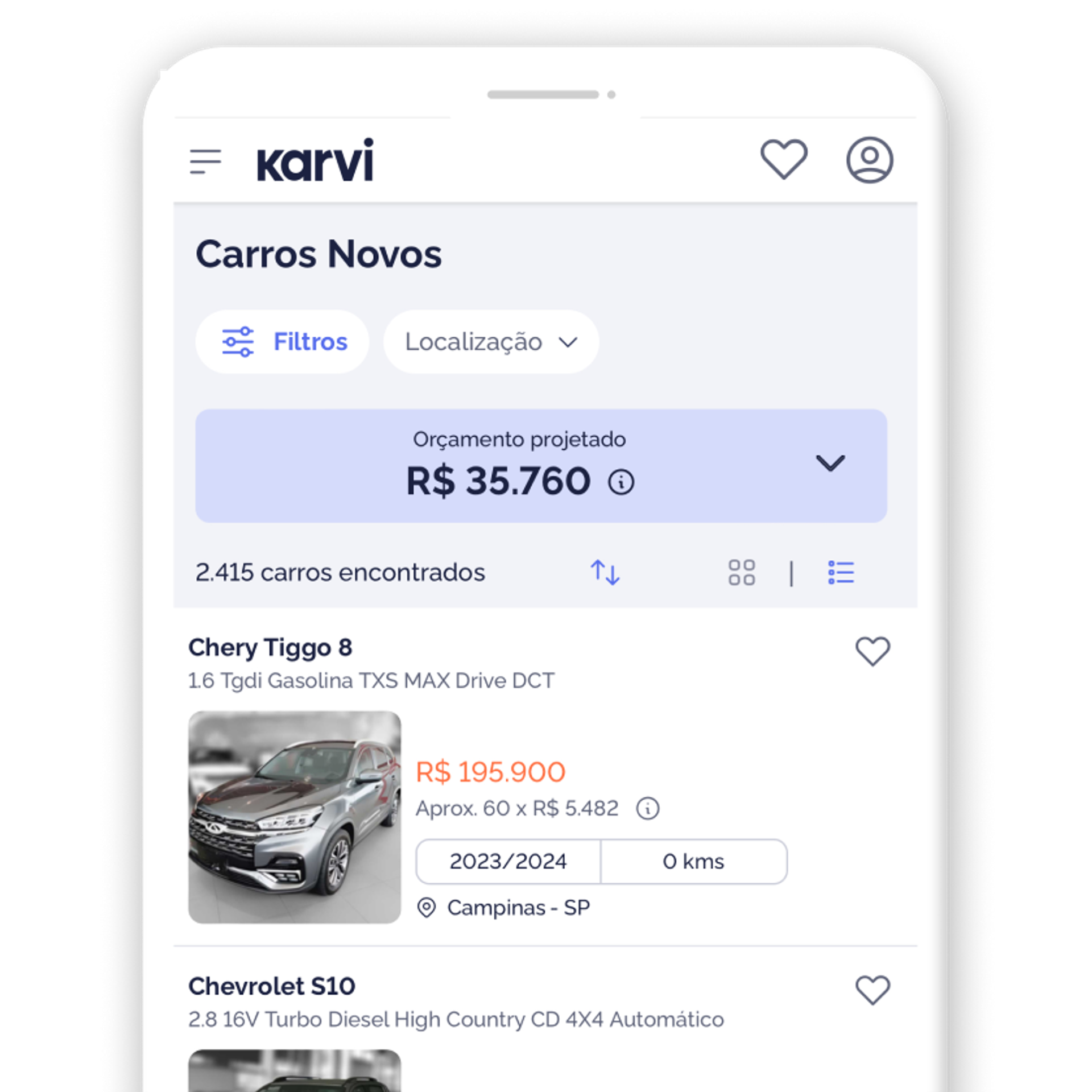Show info about the R$ 35.760 budget

(x=621, y=482)
